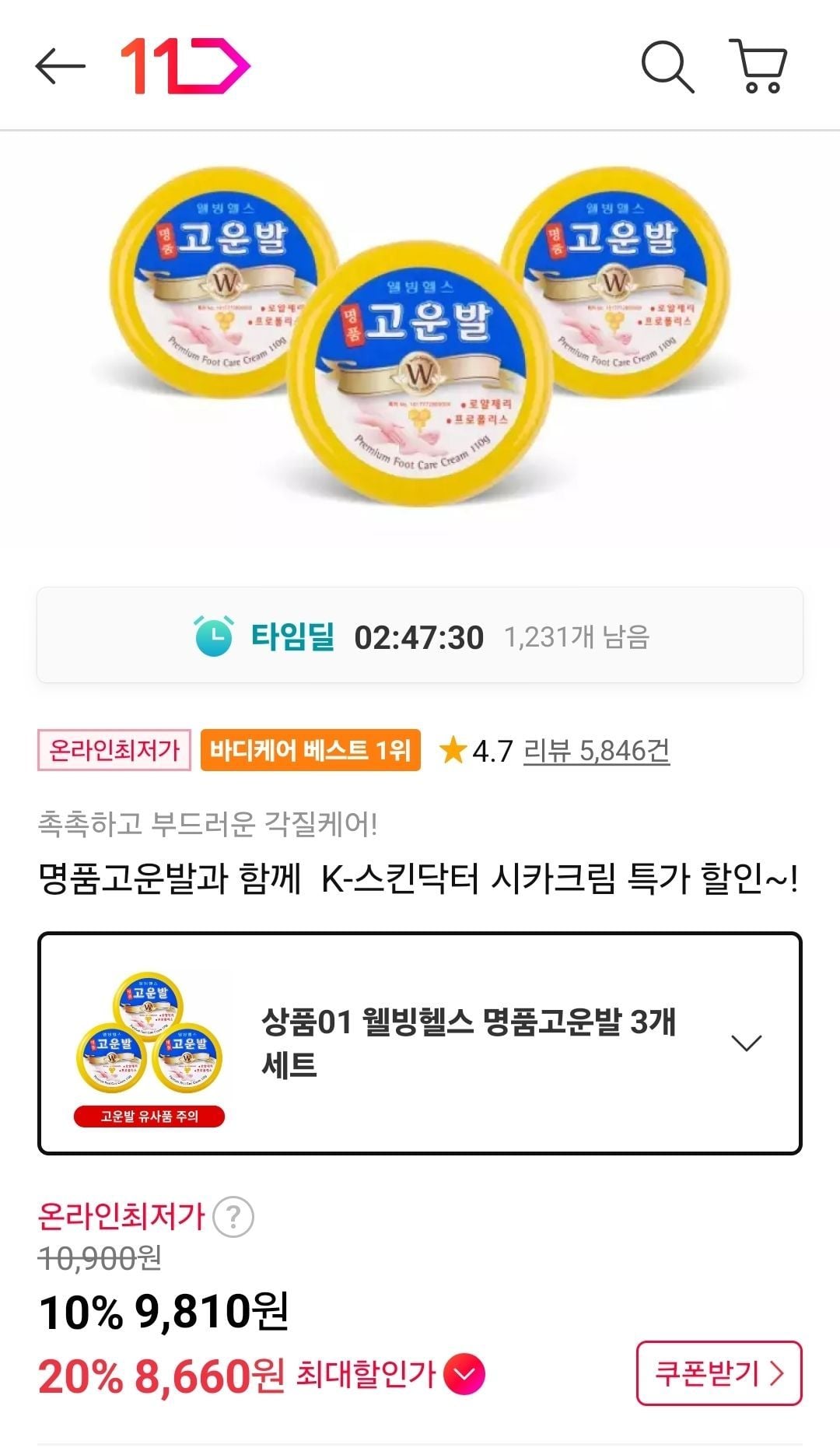View the 5,846 reviews link
The height and width of the screenshot is (1448, 840).
pyautogui.click(x=596, y=751)
